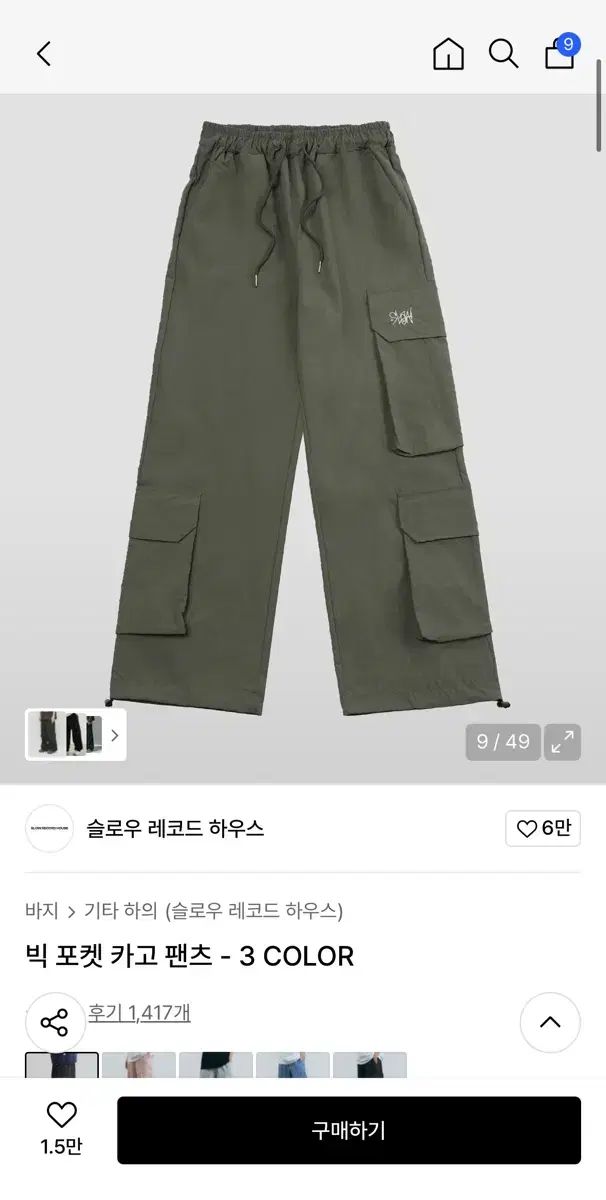Open the 바지 category breadcrumb
This screenshot has width=606, height=1200.
[x=42, y=910]
